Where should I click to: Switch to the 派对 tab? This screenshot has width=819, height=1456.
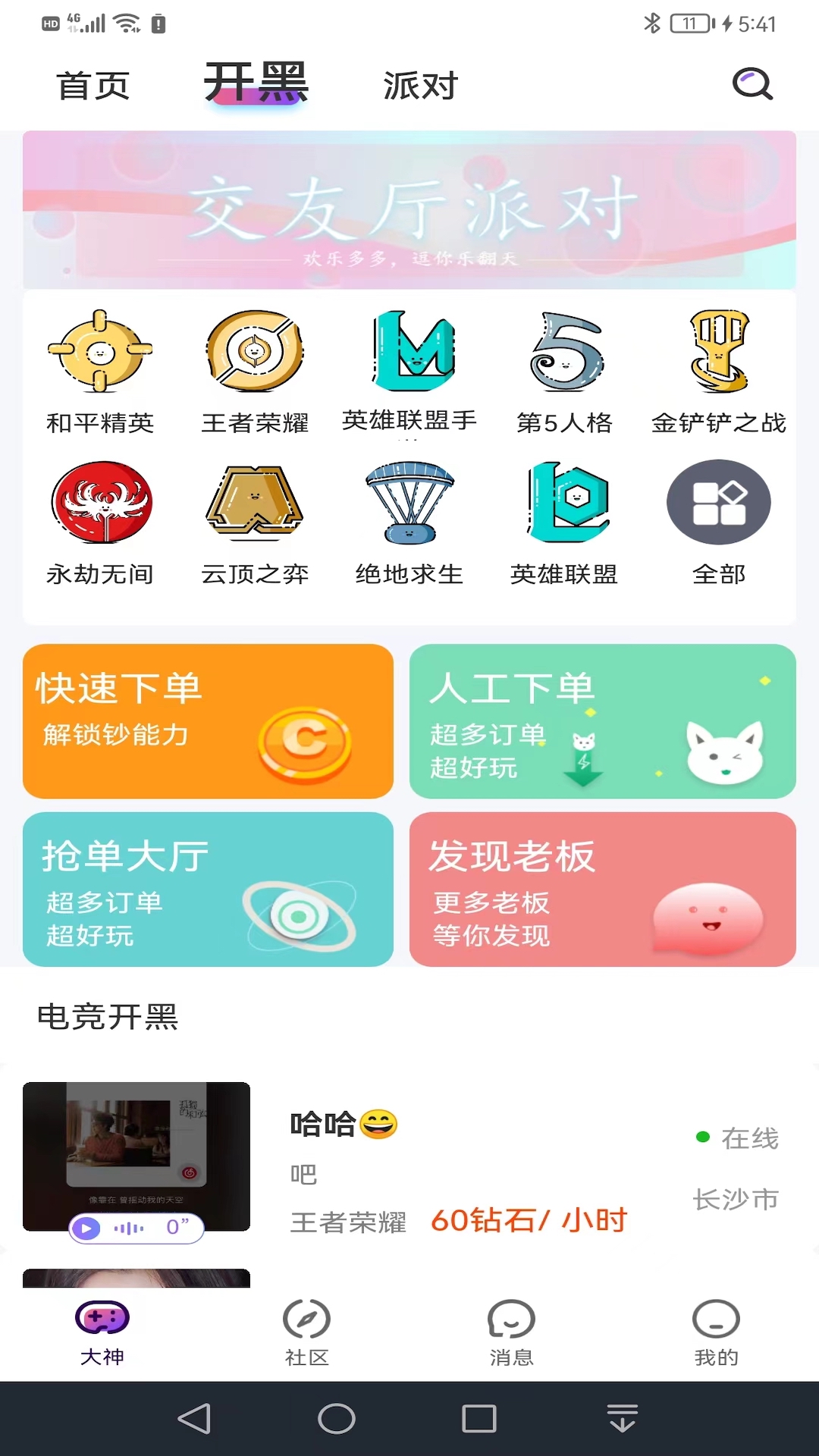[x=420, y=86]
